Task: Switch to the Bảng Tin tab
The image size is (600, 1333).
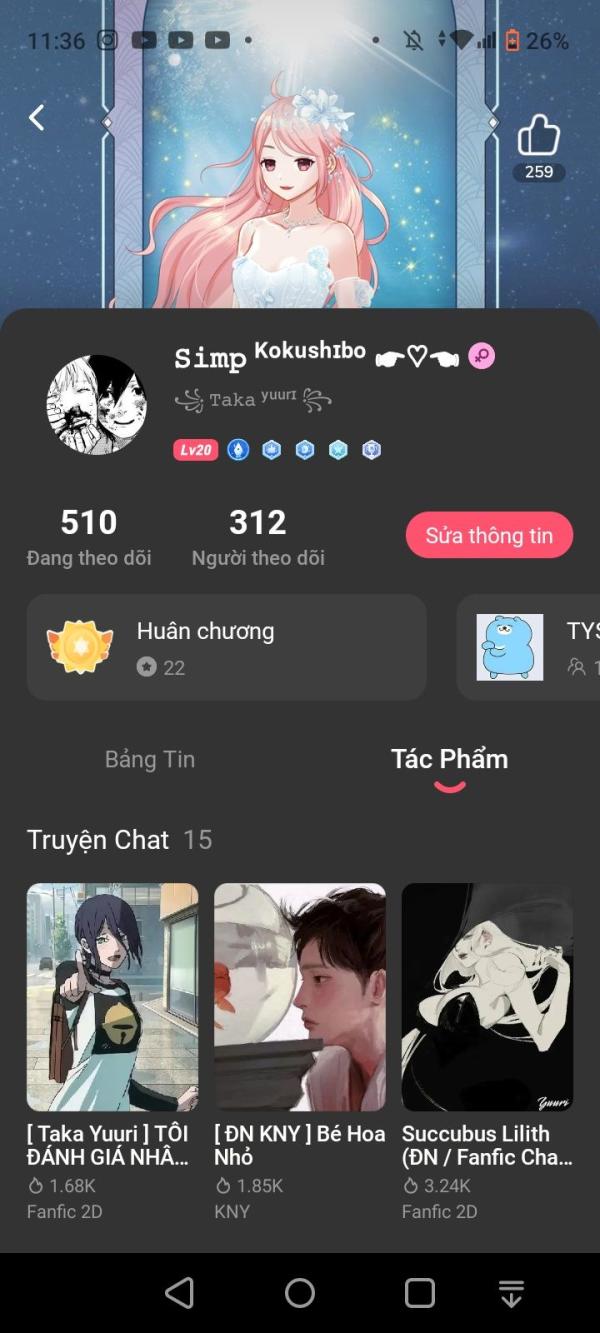Action: click(150, 759)
